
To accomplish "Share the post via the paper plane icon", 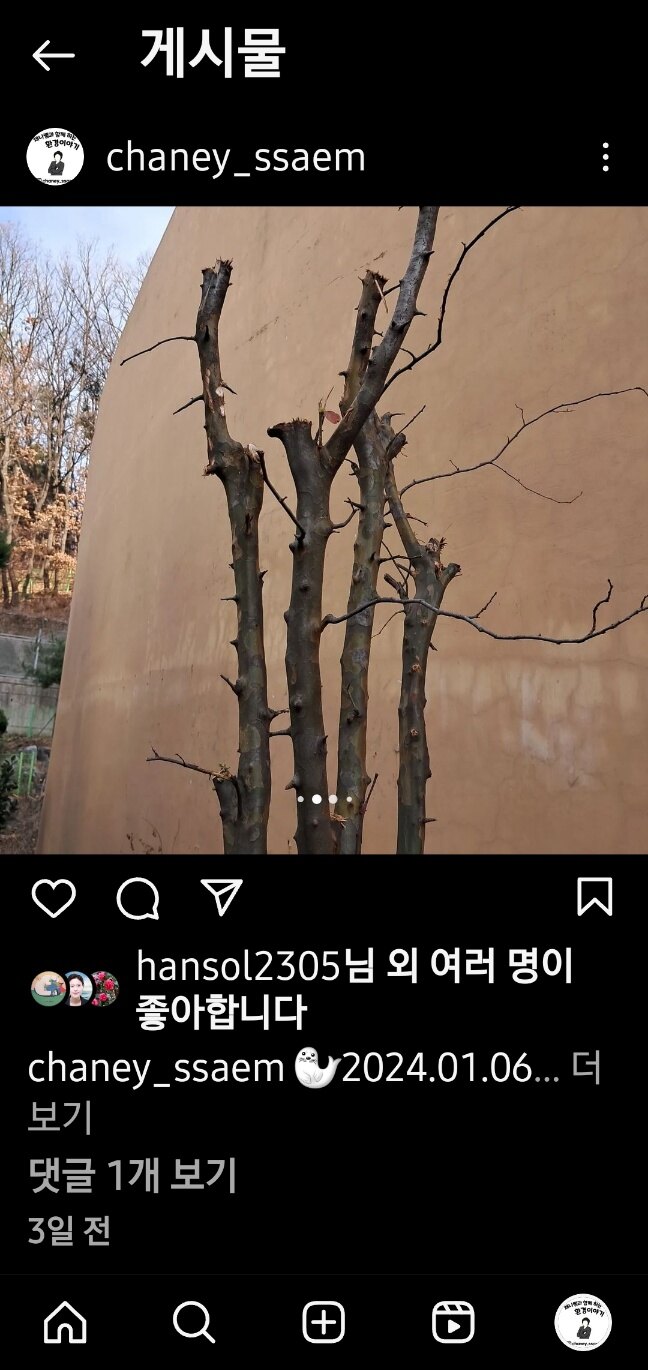I will point(222,897).
